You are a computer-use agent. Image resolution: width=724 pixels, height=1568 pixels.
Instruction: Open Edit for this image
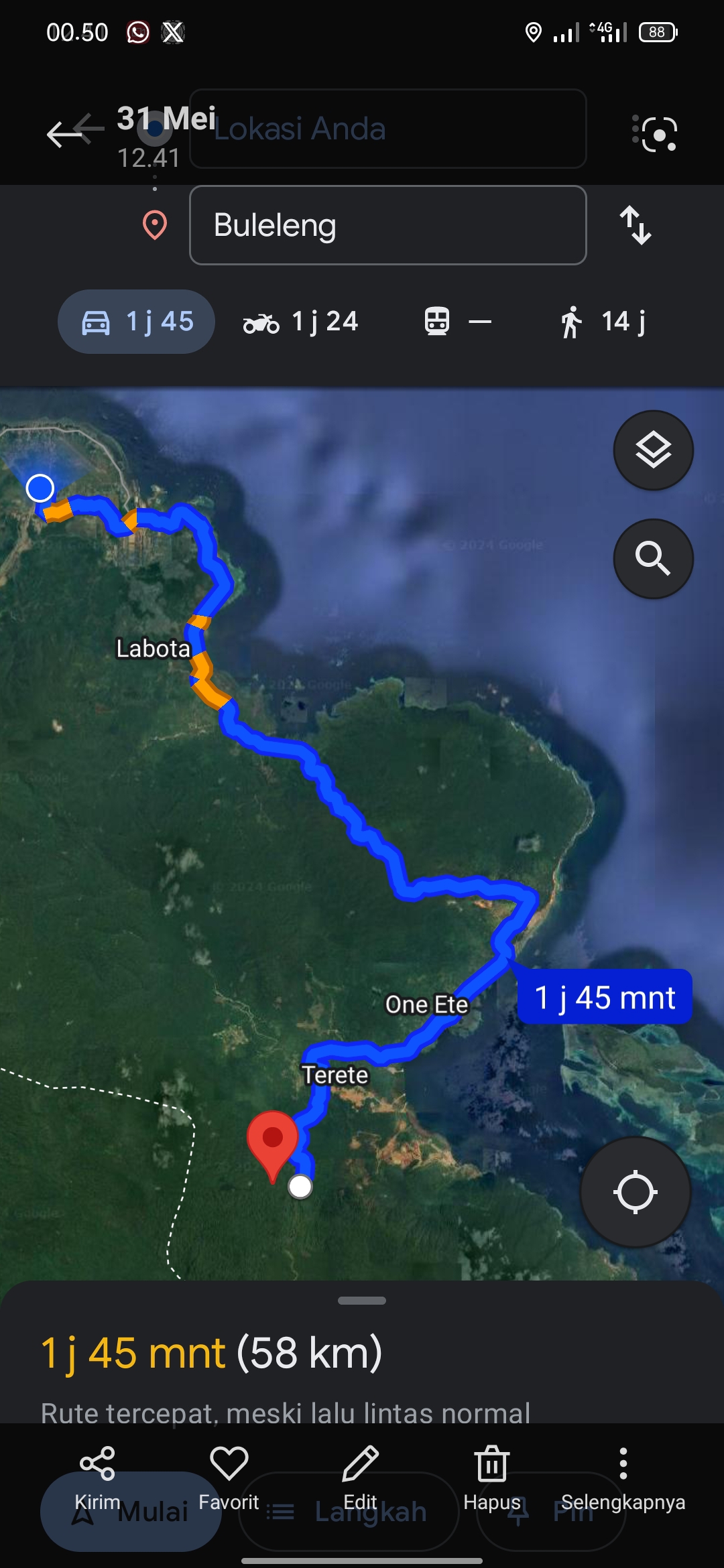(360, 1480)
